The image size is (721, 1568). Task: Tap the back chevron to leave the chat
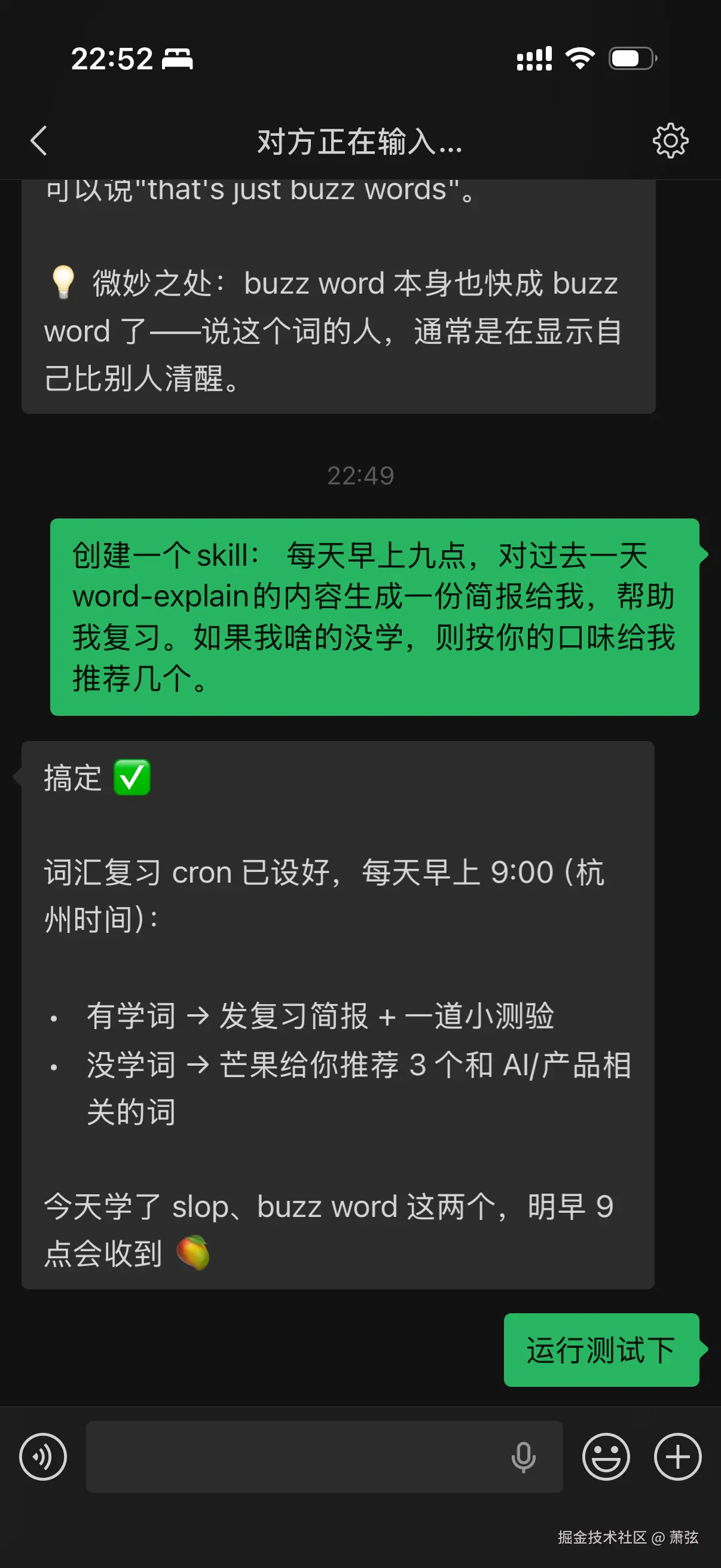[x=38, y=141]
